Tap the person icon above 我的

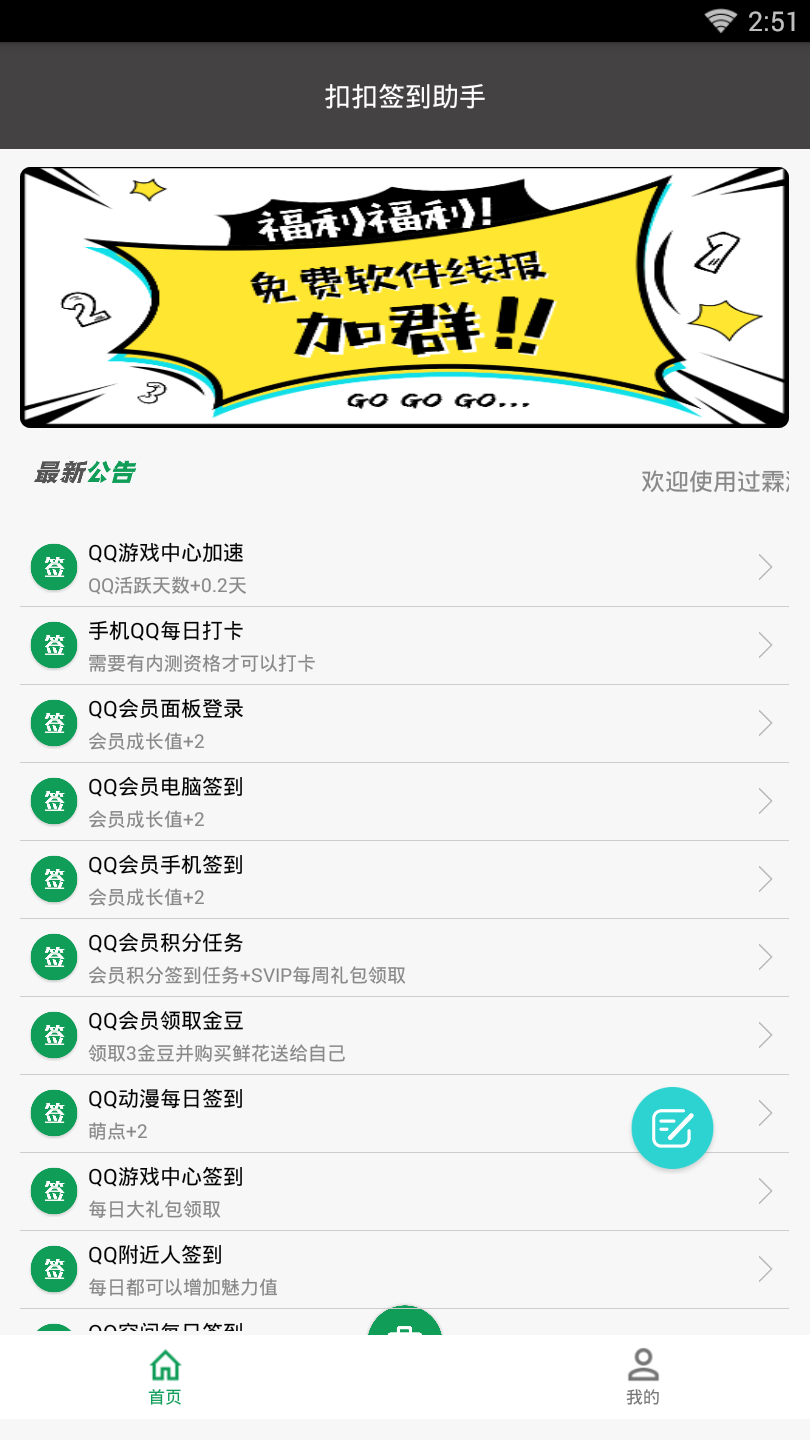point(643,1364)
